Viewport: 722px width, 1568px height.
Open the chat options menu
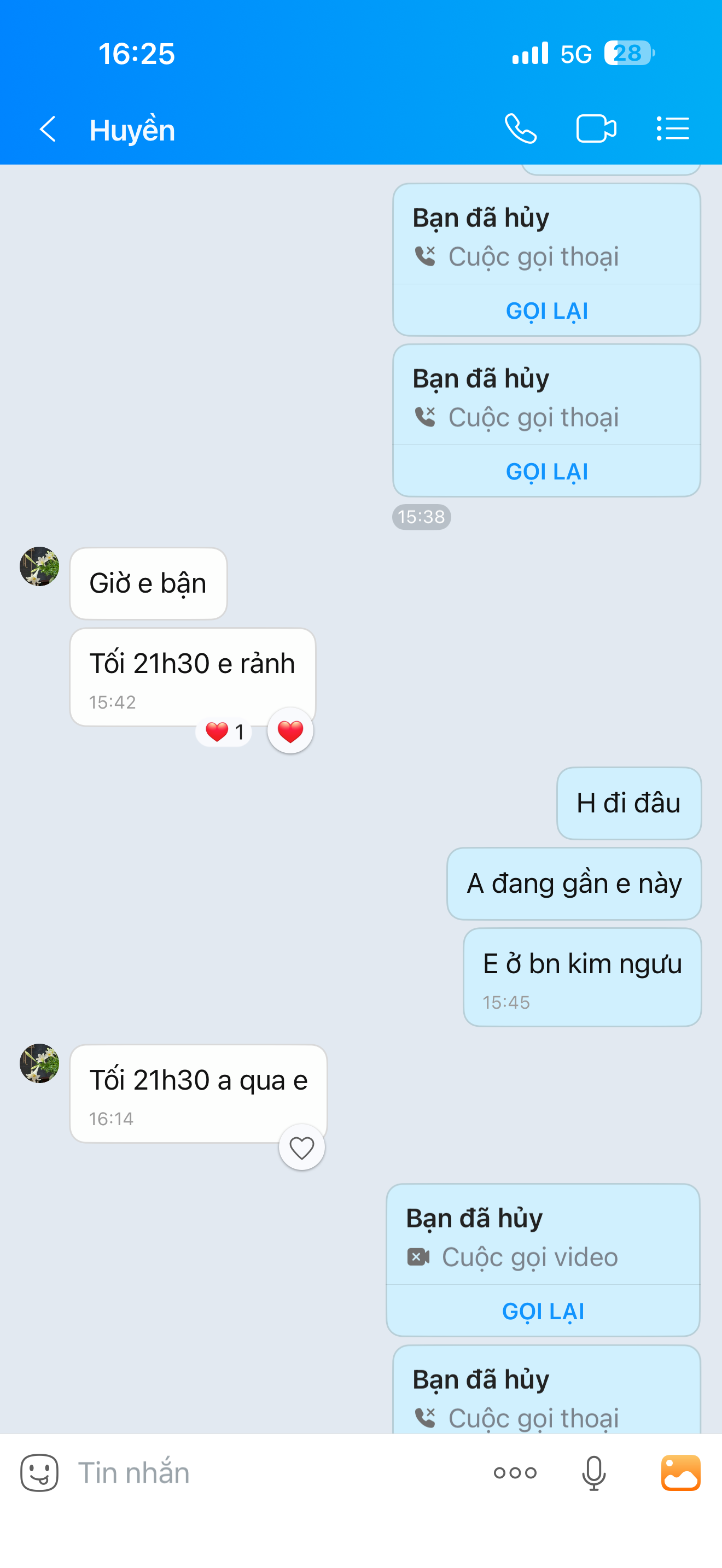click(673, 129)
